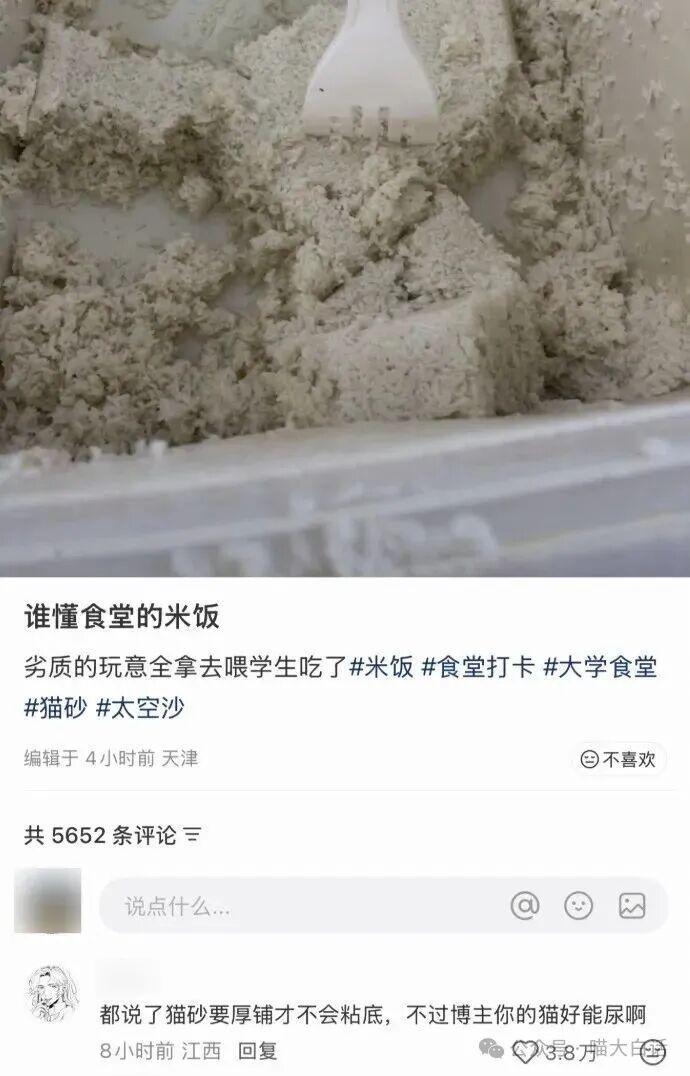View the rice photo in full screen
This screenshot has height=1076, width=690.
tap(345, 288)
